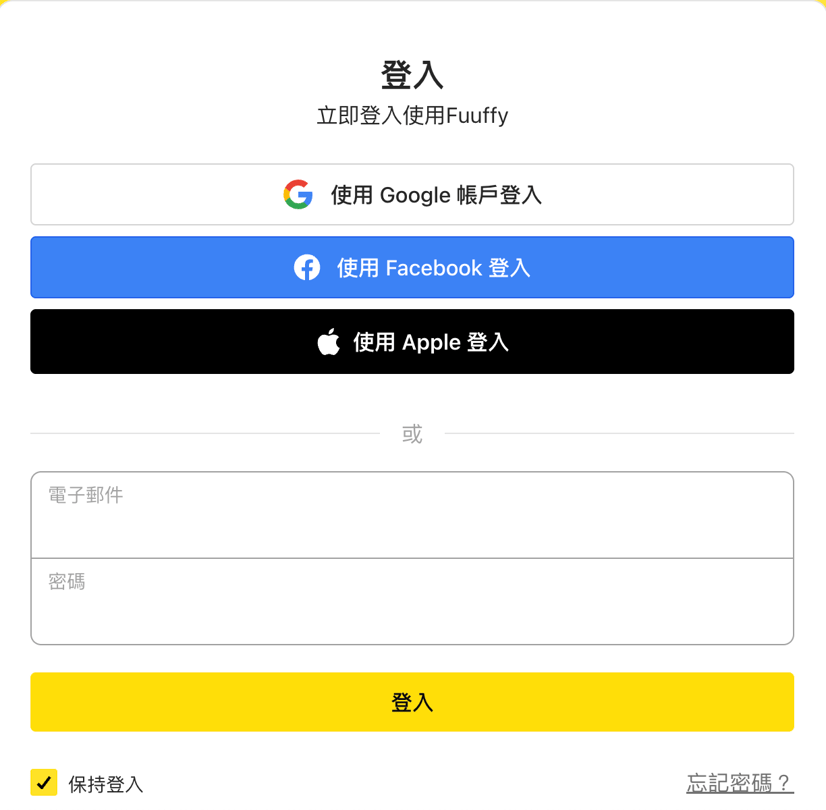Focus the 電子郵件 email field
Viewport: 826px width, 810px height.
pyautogui.click(x=412, y=516)
